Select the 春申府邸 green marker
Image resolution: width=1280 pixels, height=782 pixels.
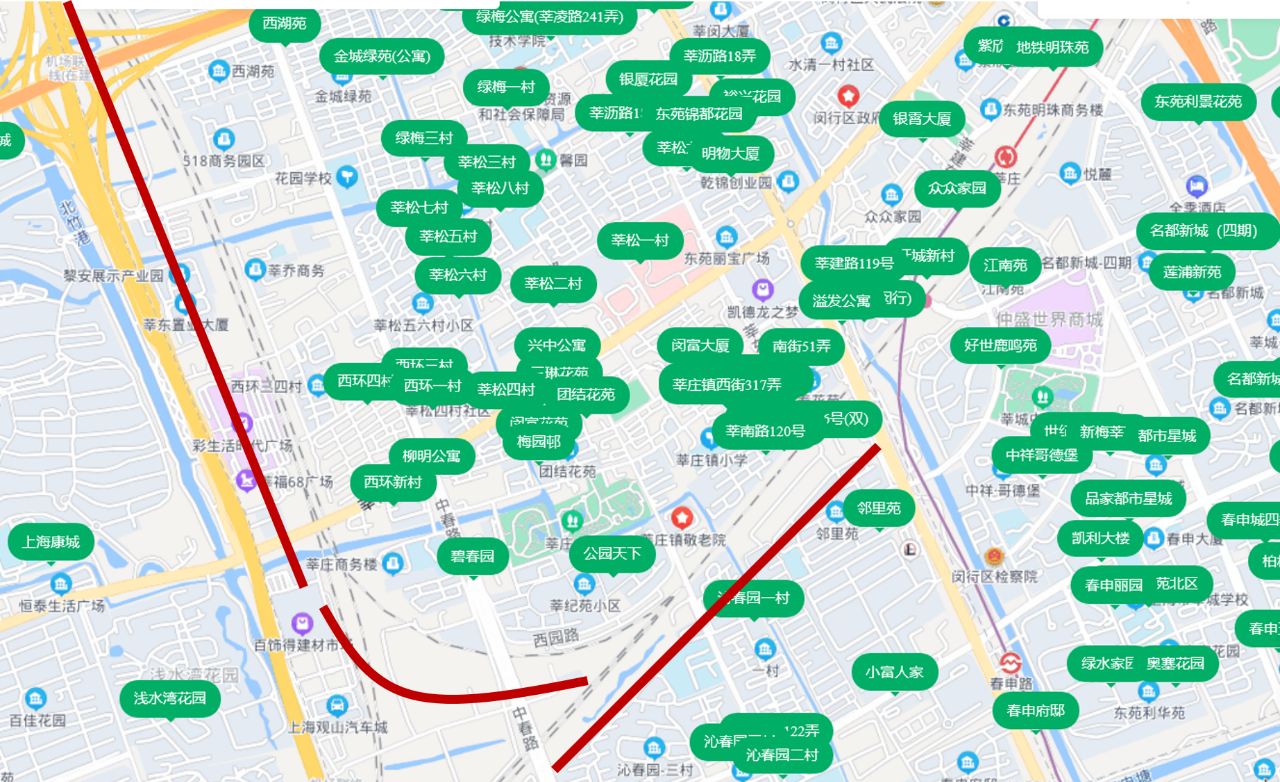coord(1035,711)
